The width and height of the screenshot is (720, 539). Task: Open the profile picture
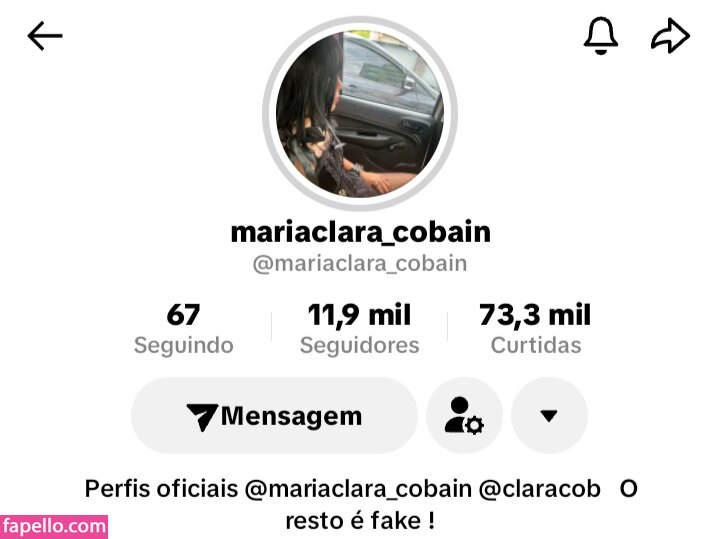(x=359, y=113)
